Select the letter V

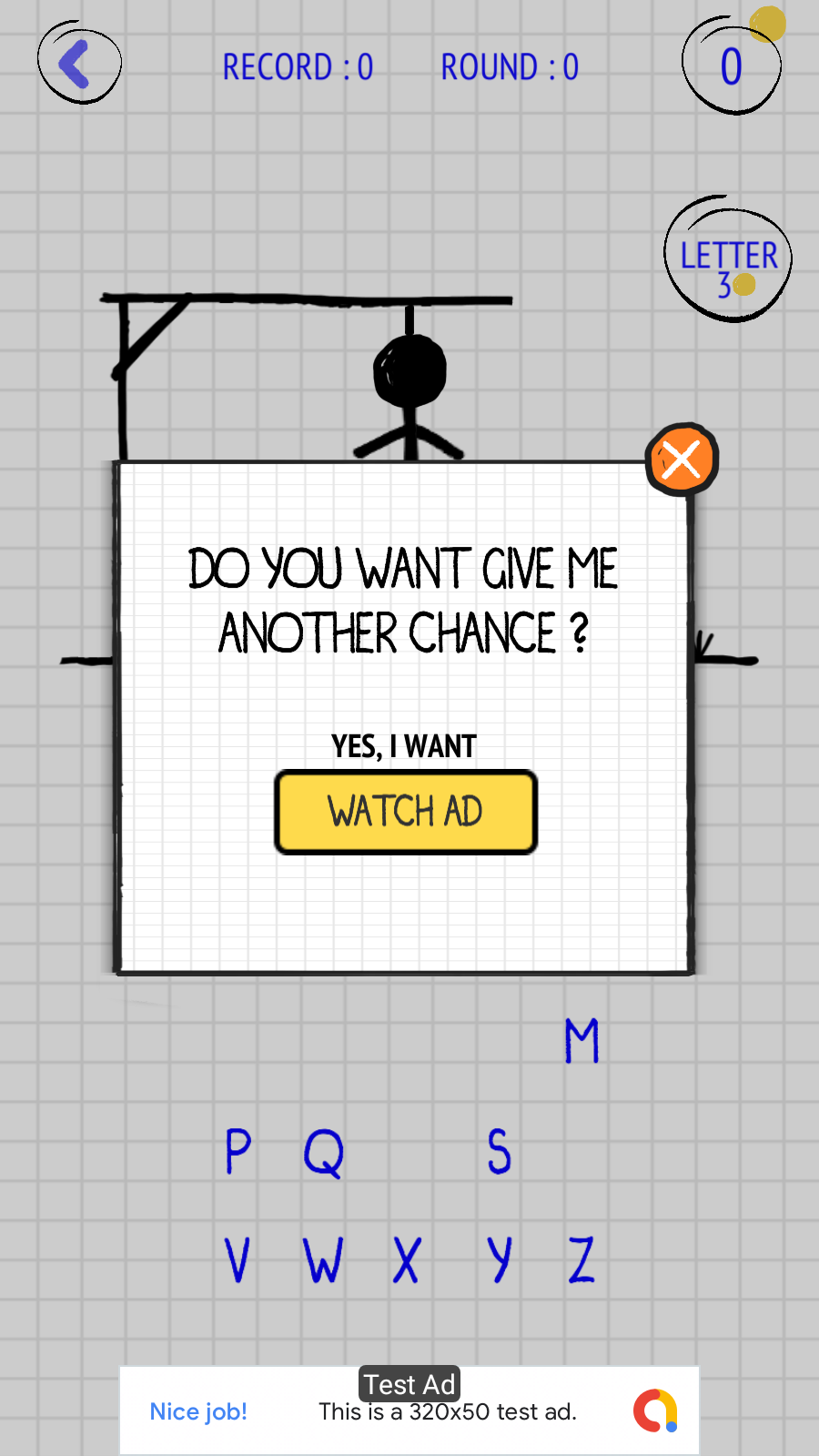[x=237, y=1260]
